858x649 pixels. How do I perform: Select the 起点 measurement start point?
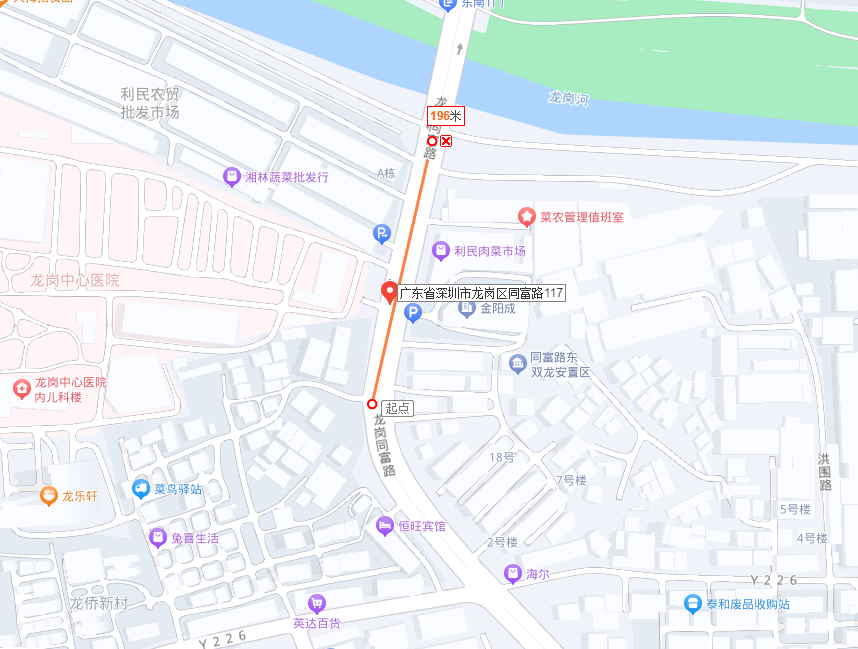[372, 404]
